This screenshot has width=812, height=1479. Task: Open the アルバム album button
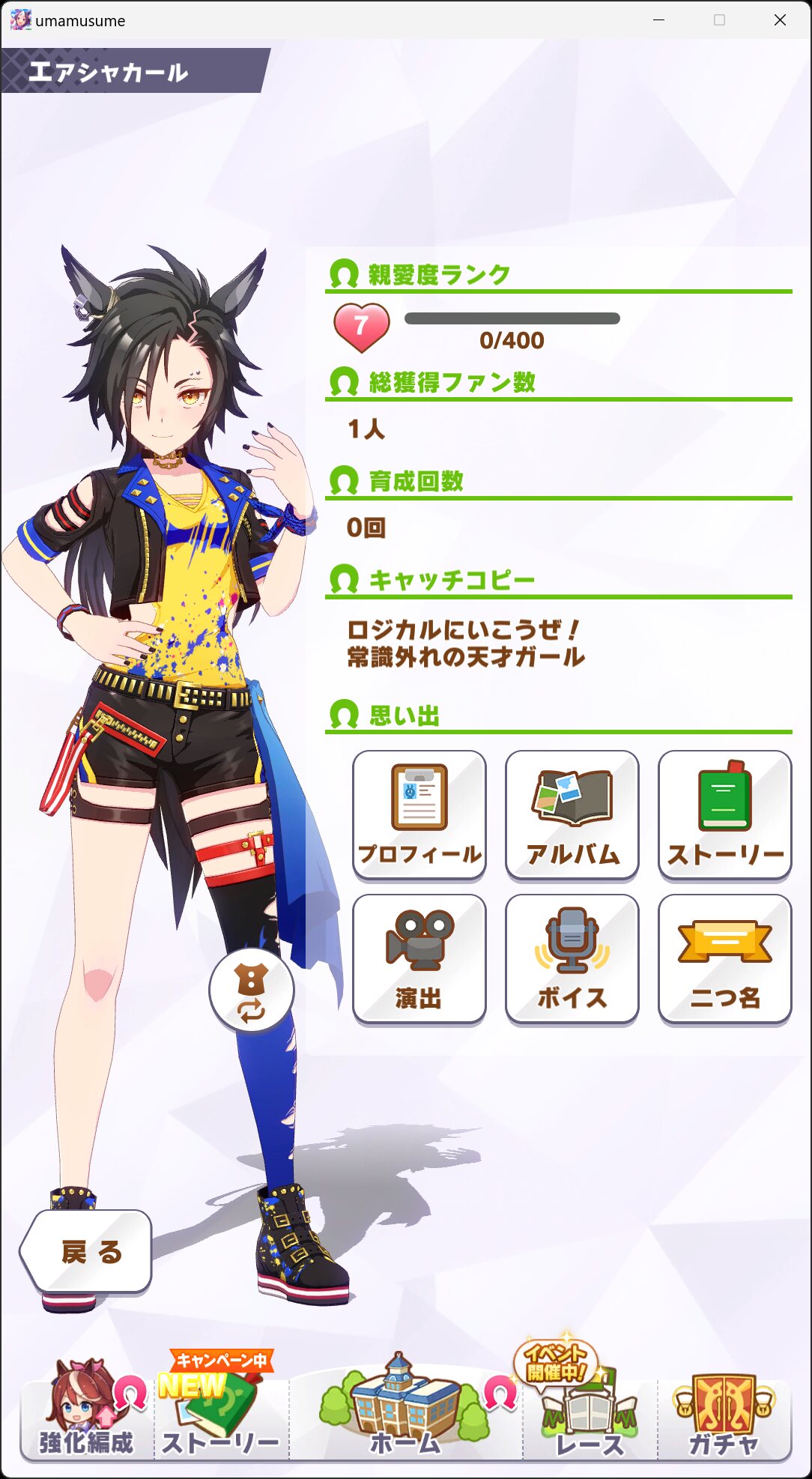click(x=572, y=814)
